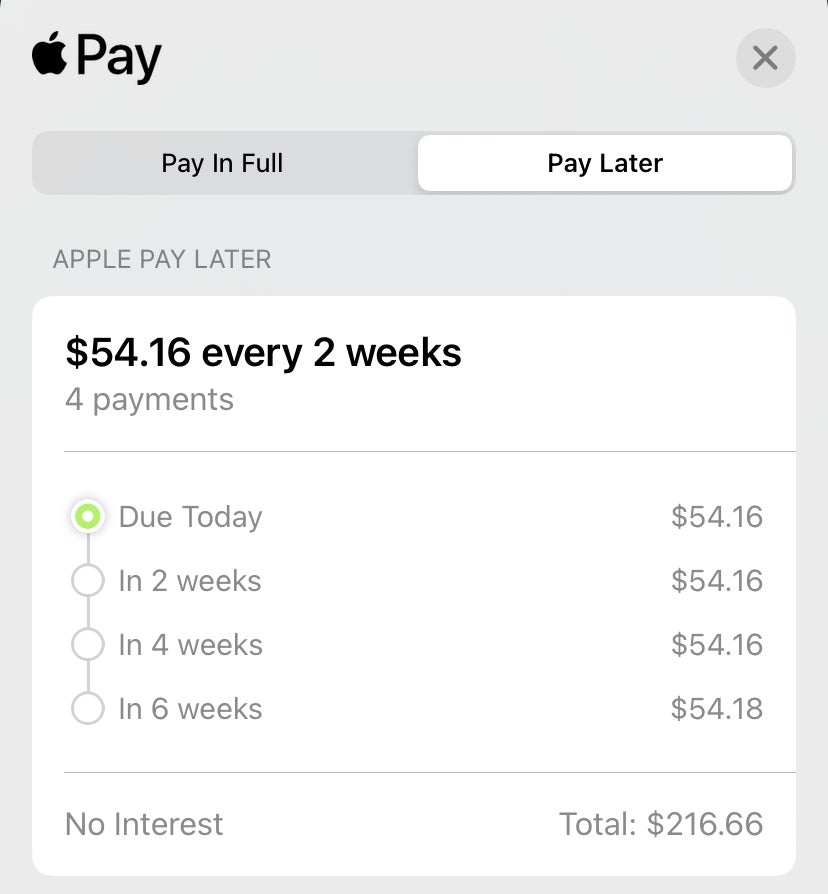Select the In 6 weeks installment

189,709
